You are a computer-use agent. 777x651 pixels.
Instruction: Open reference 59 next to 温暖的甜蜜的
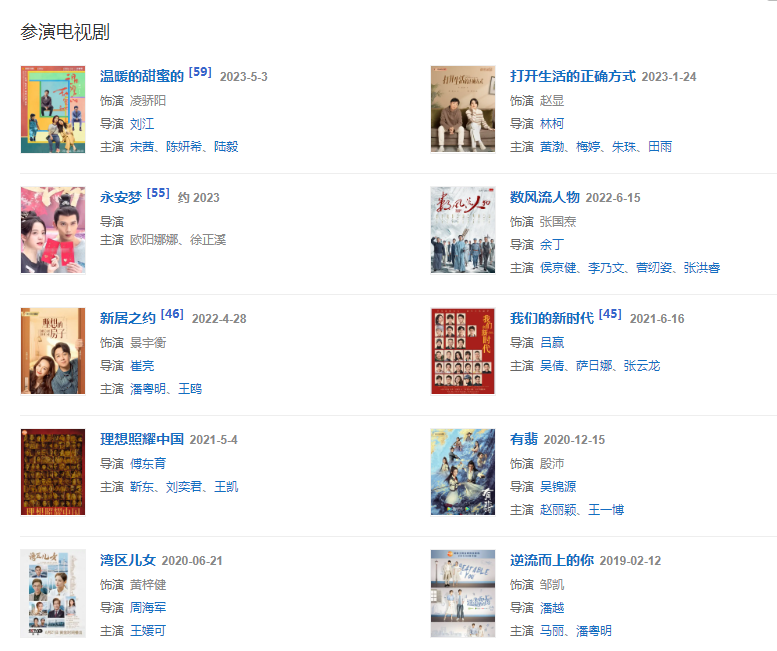200,72
